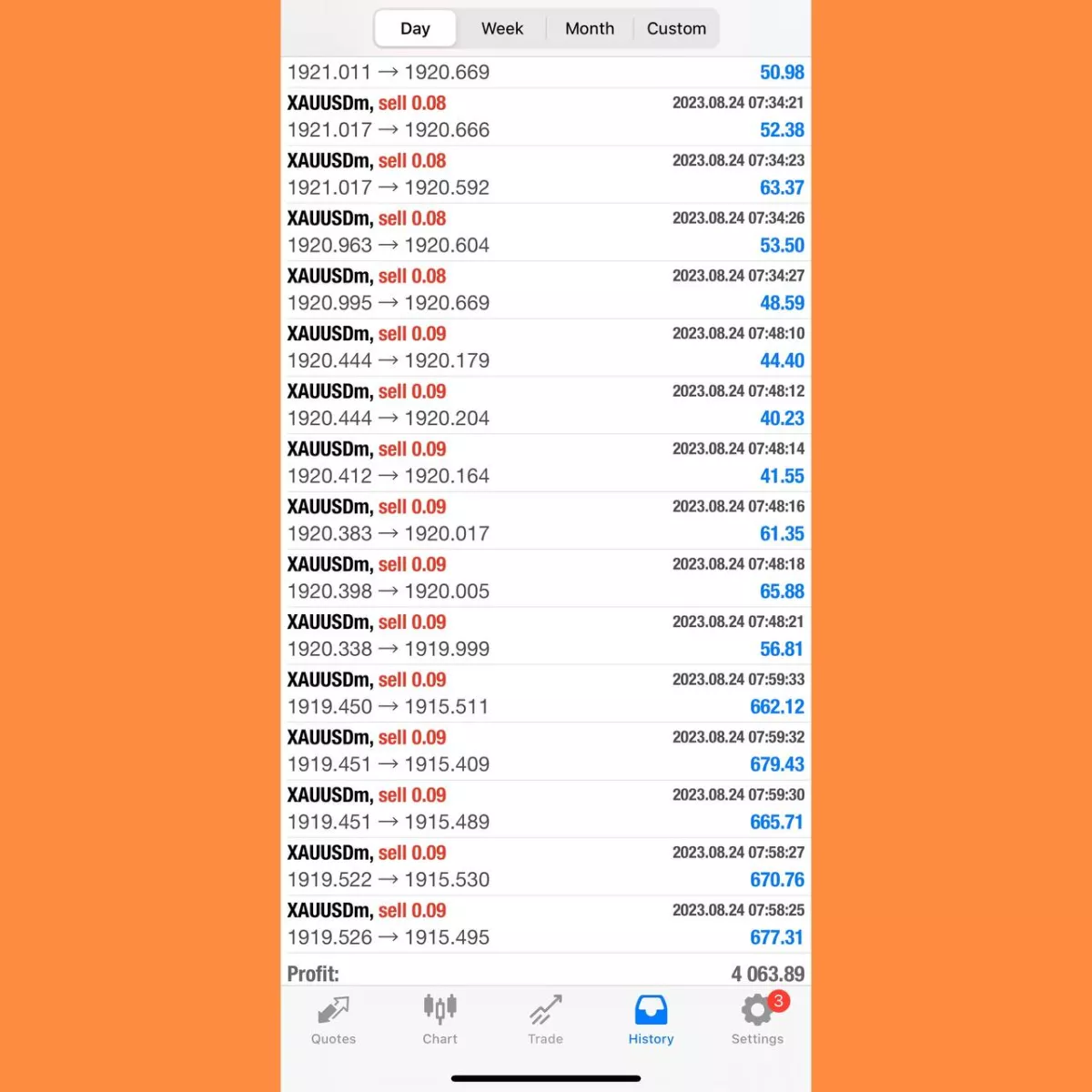The width and height of the screenshot is (1092, 1092).
Task: Open the sell 0.09 trade at 07:48:21
Action: 546,635
